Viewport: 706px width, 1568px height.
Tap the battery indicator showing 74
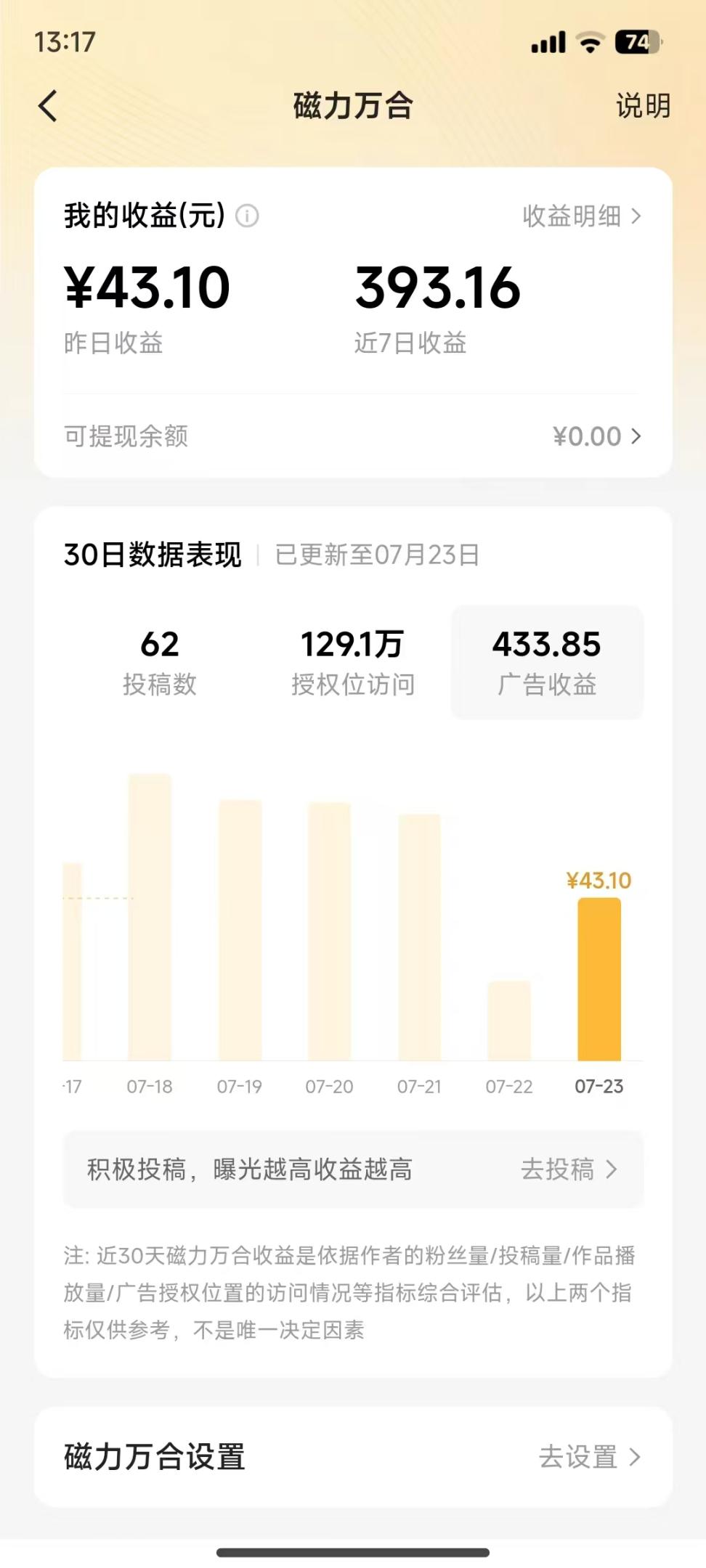point(639,43)
